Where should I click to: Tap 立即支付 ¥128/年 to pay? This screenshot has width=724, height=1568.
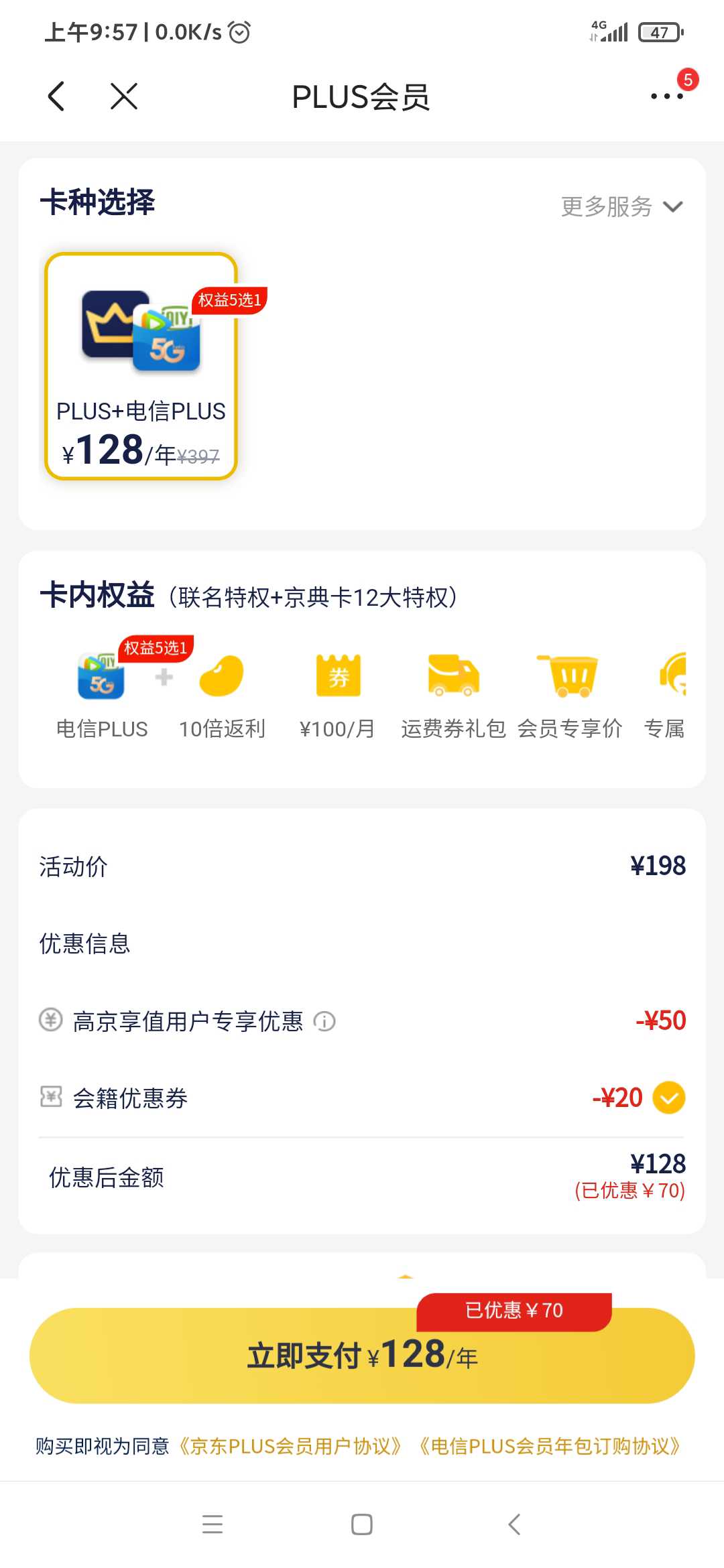362,1356
